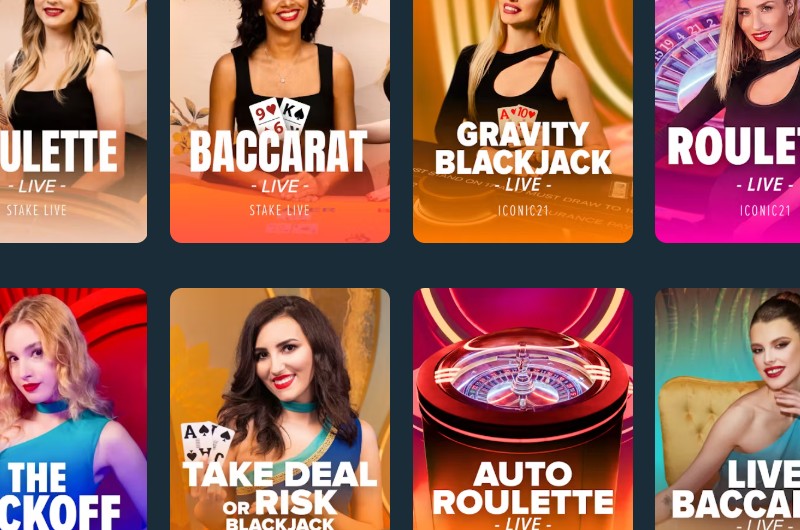
Task: Launch Baccarat Live by Stake Live
Action: (280, 120)
